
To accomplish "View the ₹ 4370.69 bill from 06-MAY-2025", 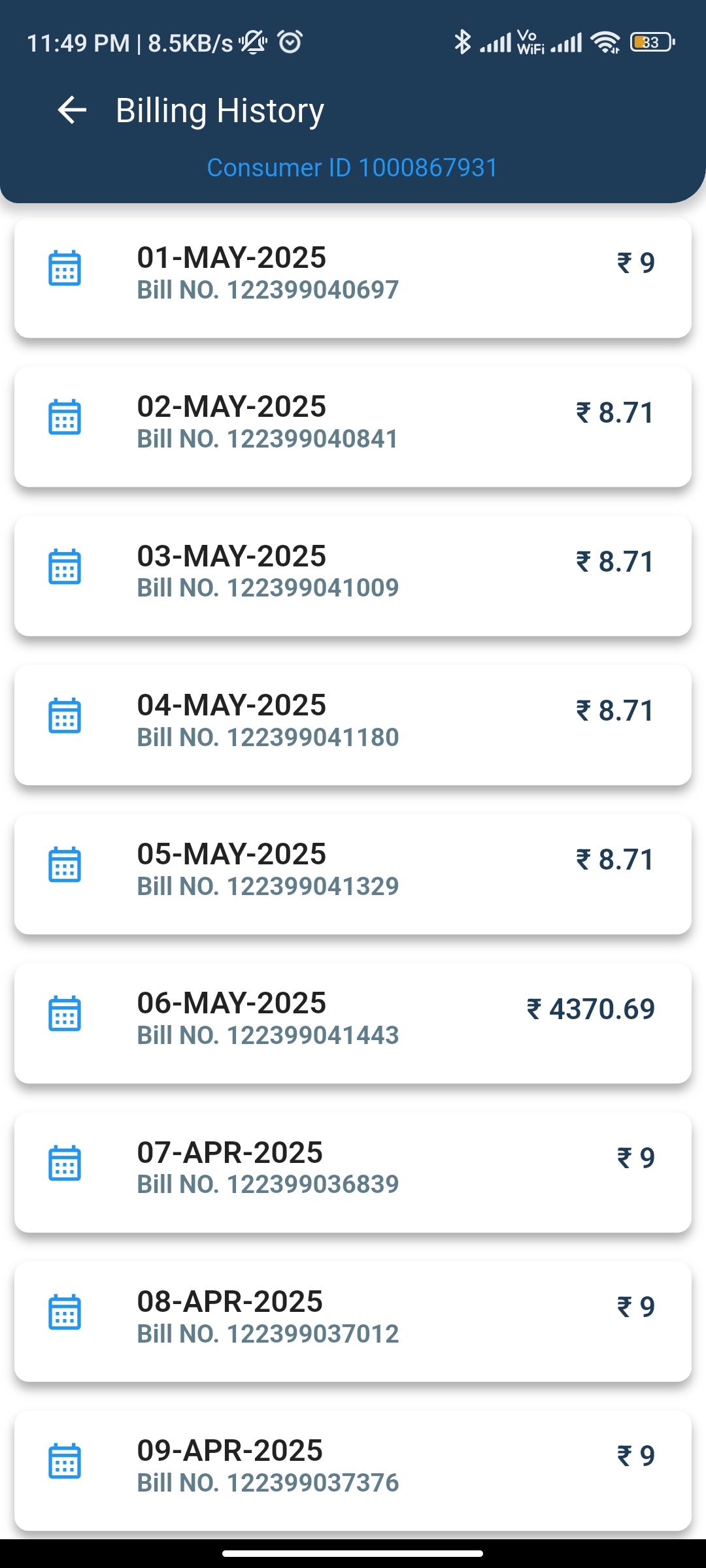I will click(x=353, y=1023).
